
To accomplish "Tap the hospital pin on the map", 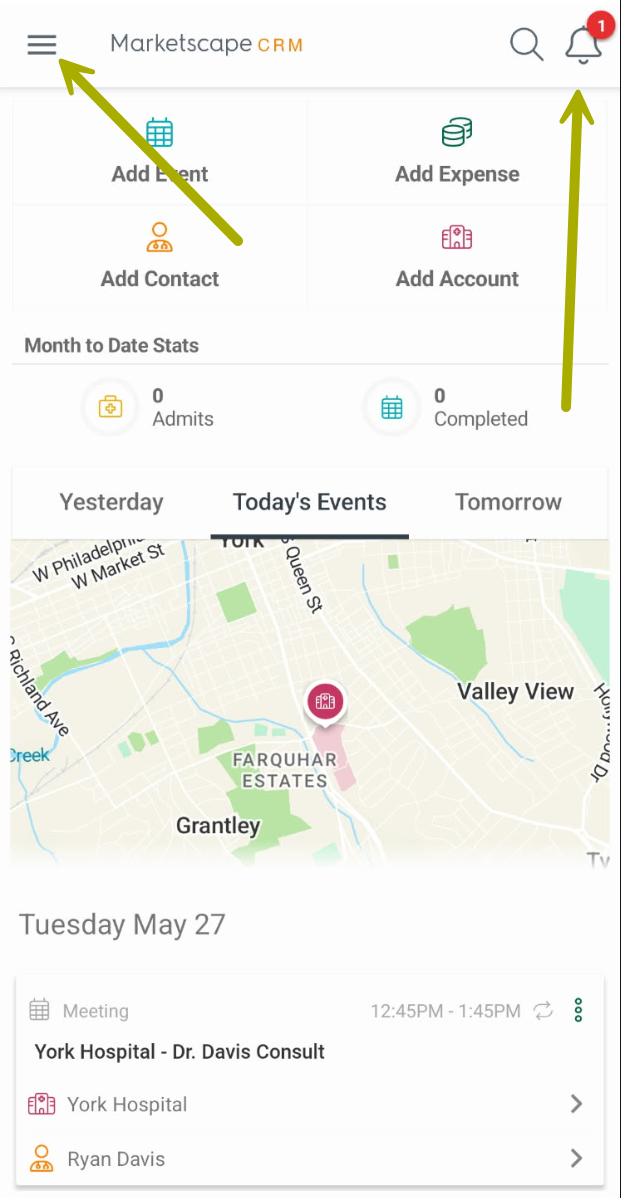I will pyautogui.click(x=325, y=703).
